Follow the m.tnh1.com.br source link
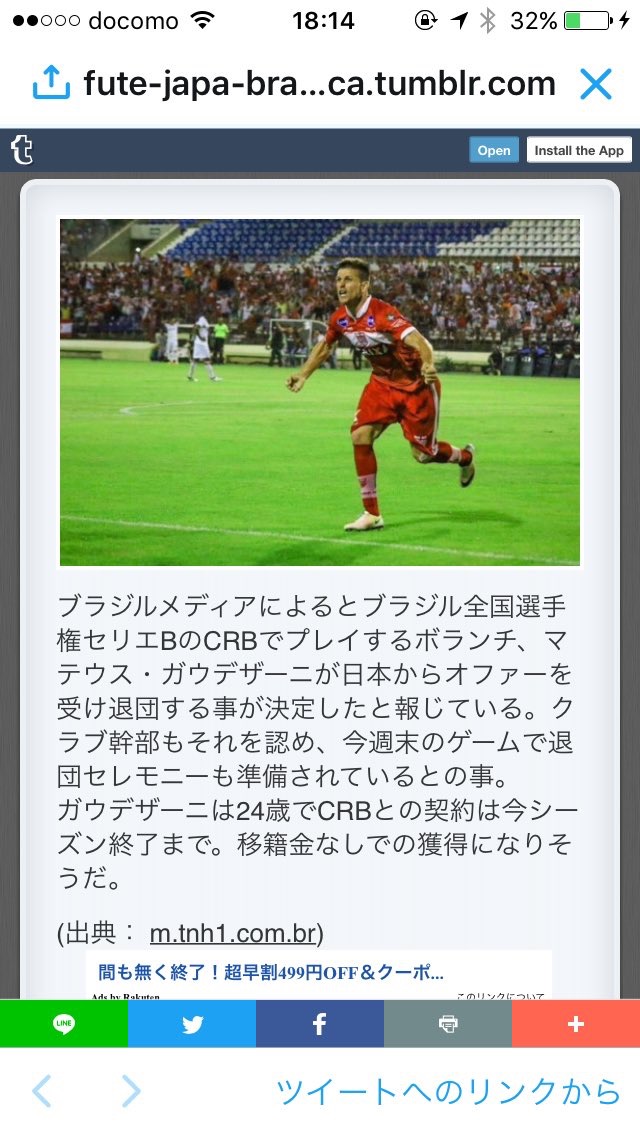 [x=234, y=933]
